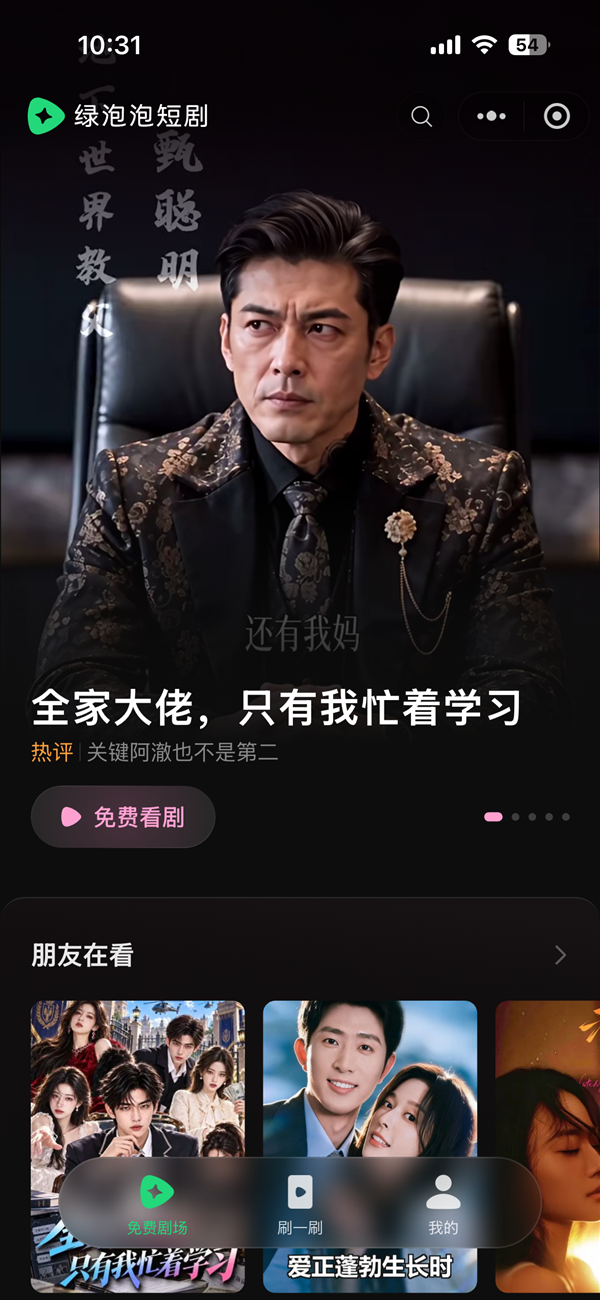Viewport: 600px width, 1300px height.
Task: Expand the 朋友在看 section arrow
Action: [560, 955]
